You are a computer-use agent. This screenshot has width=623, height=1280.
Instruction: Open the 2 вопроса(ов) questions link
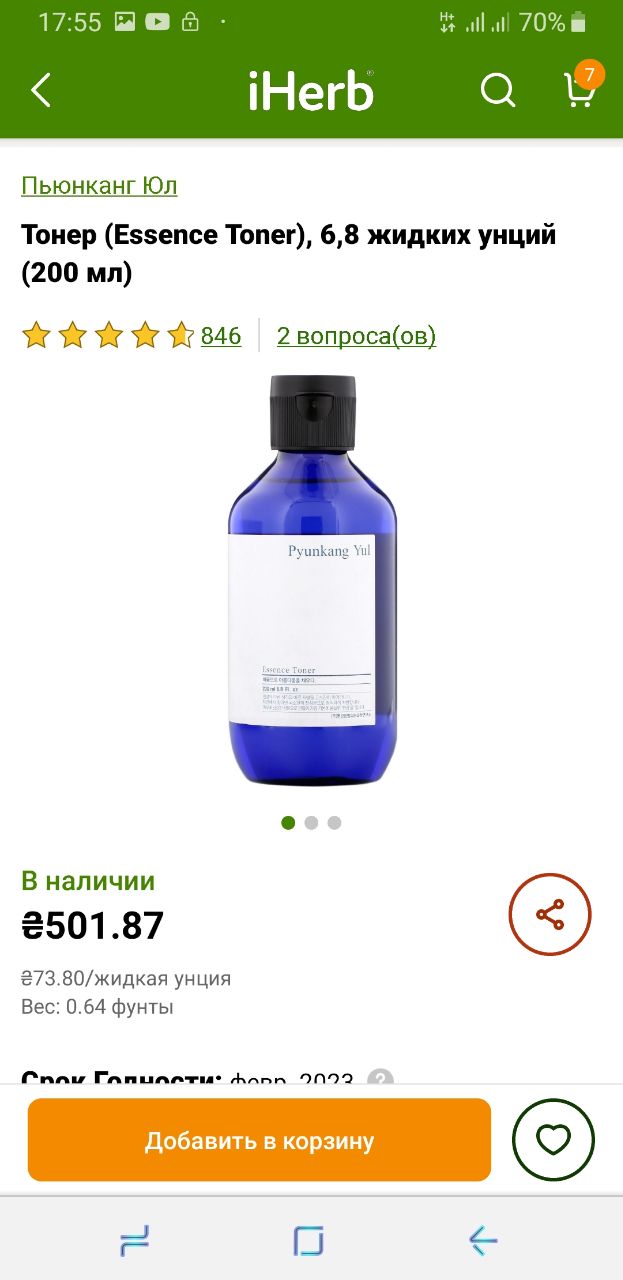click(356, 336)
